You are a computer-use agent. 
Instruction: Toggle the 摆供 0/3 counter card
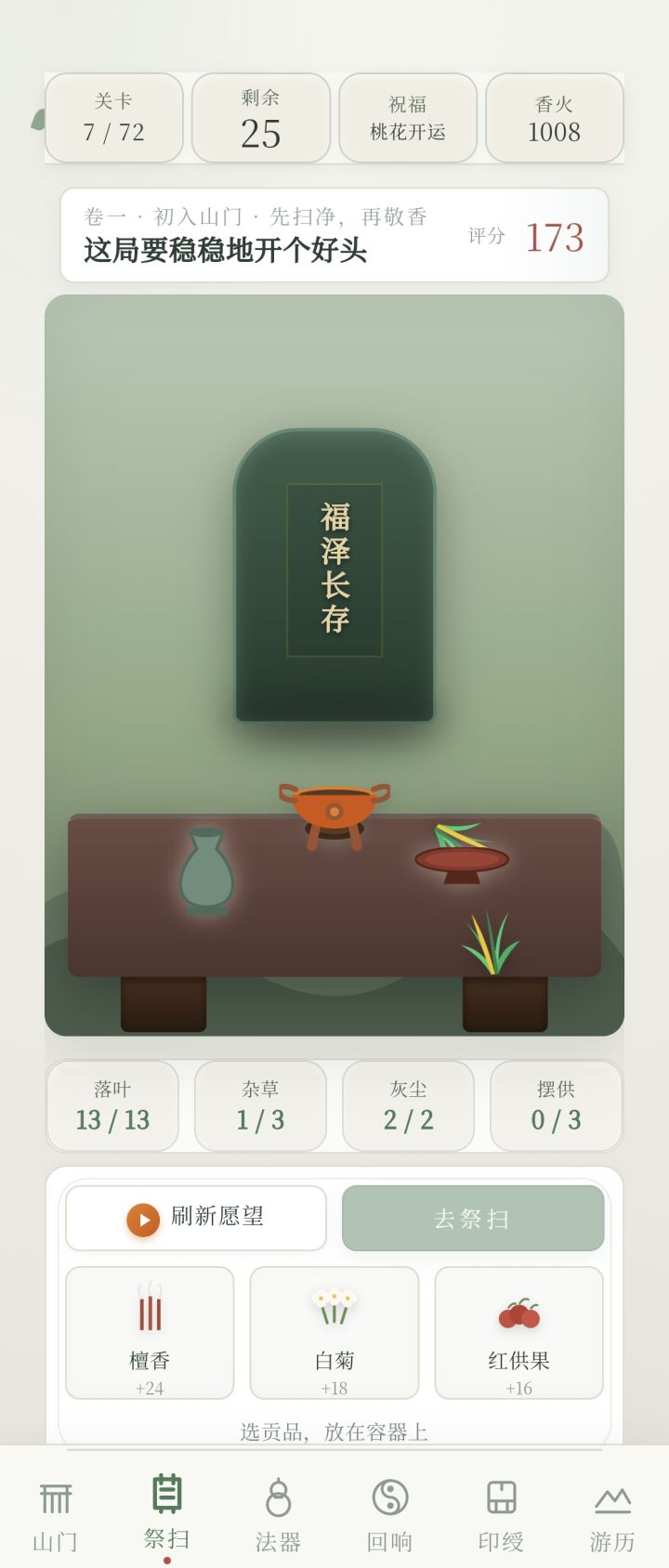[556, 1107]
